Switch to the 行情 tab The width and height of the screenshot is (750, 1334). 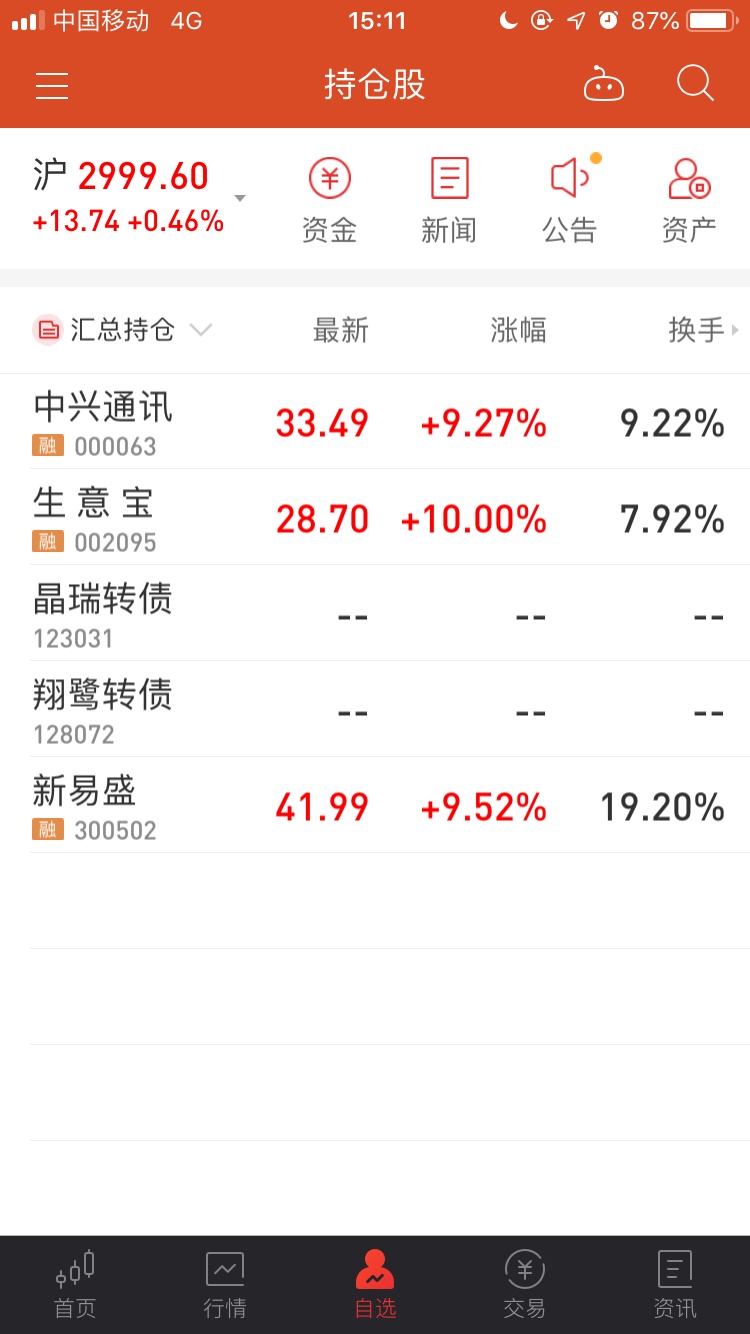225,1285
